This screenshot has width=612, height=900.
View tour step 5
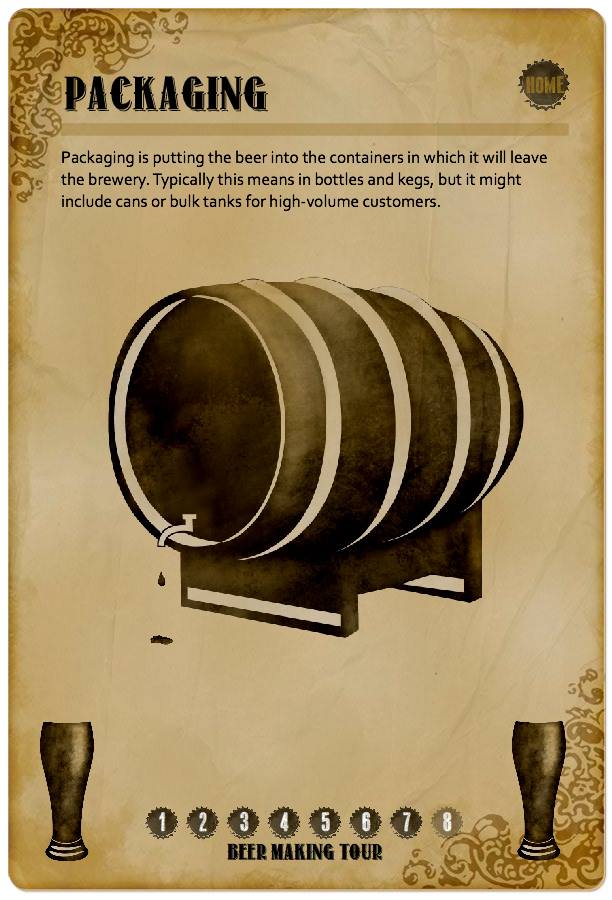pyautogui.click(x=325, y=822)
